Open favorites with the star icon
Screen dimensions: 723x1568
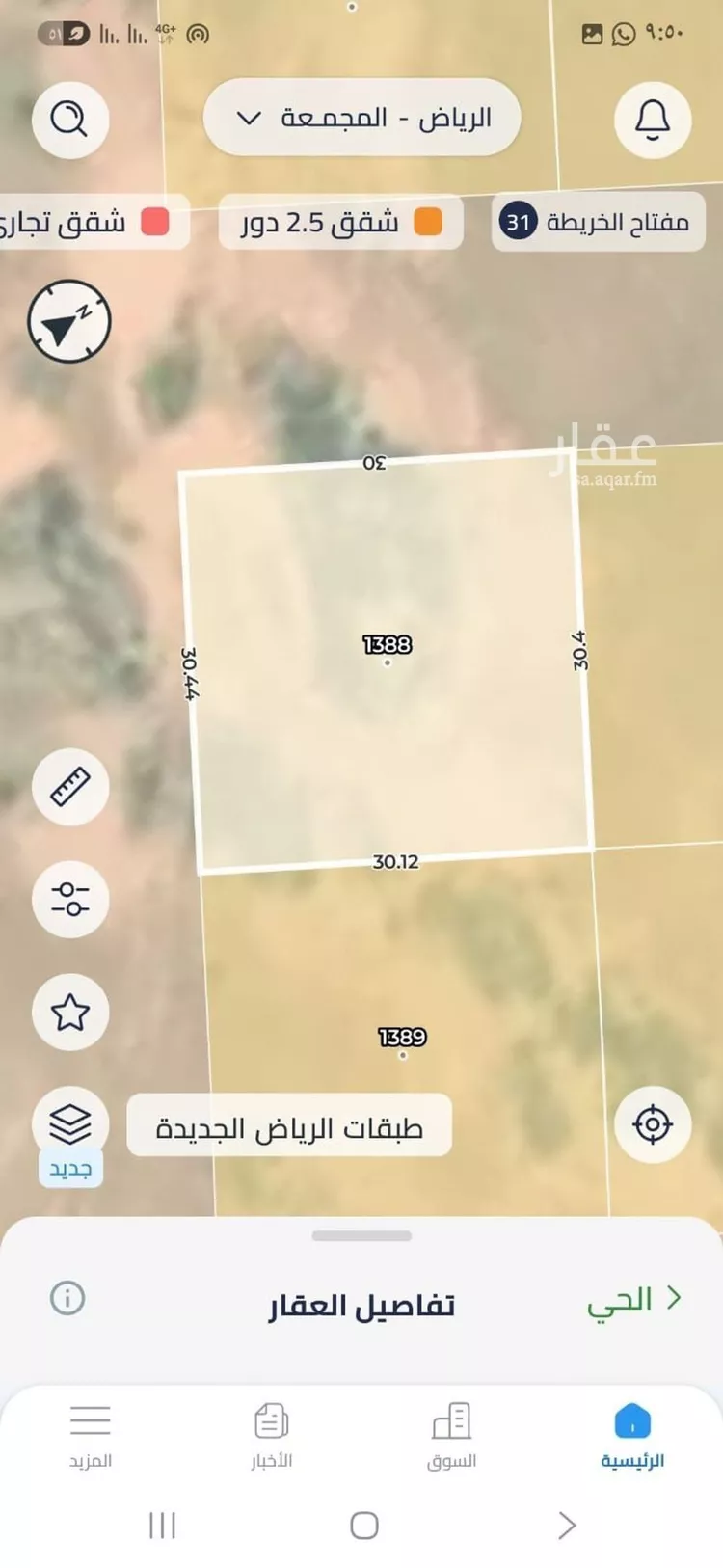pyautogui.click(x=68, y=1013)
